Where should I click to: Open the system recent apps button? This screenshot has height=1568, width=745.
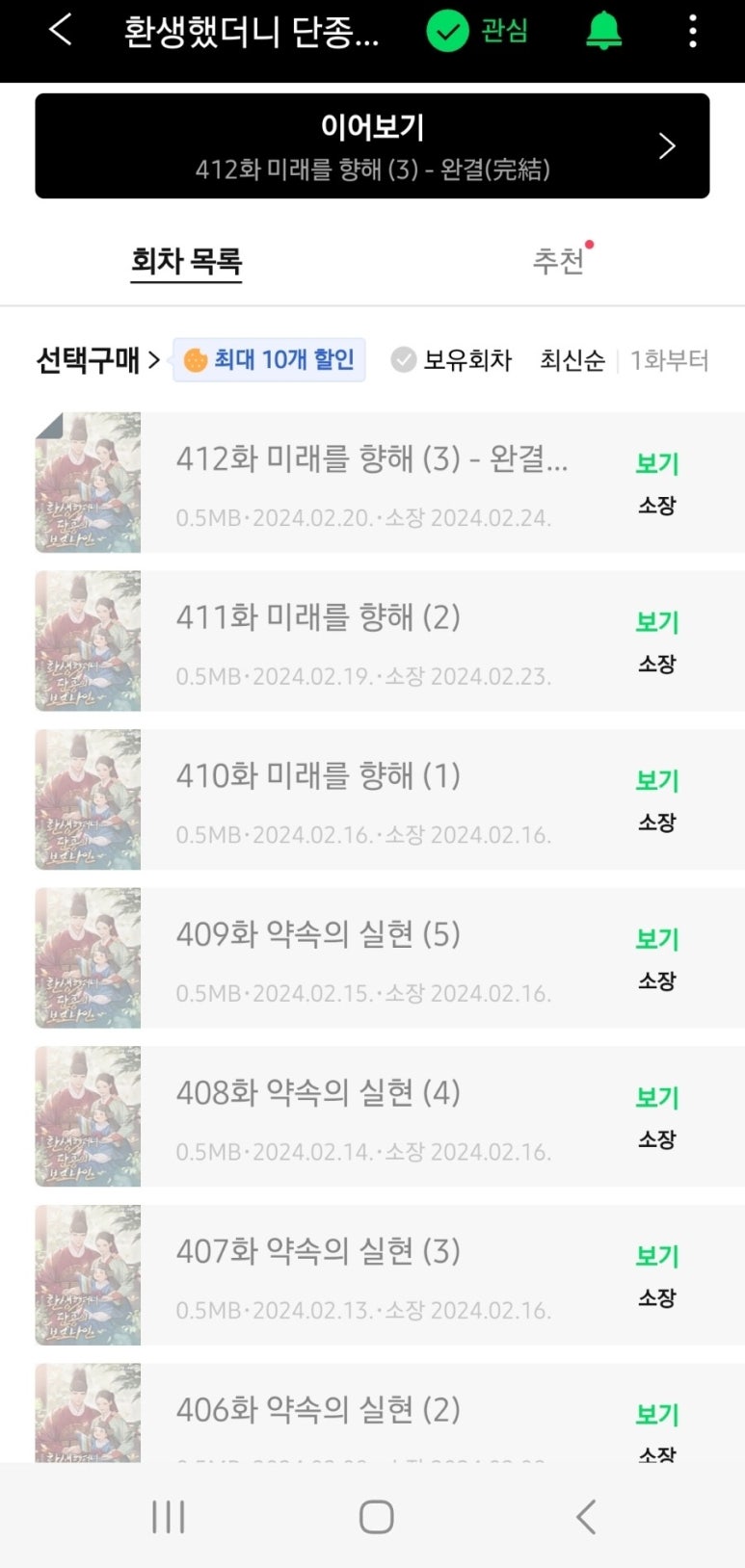pos(169,1517)
